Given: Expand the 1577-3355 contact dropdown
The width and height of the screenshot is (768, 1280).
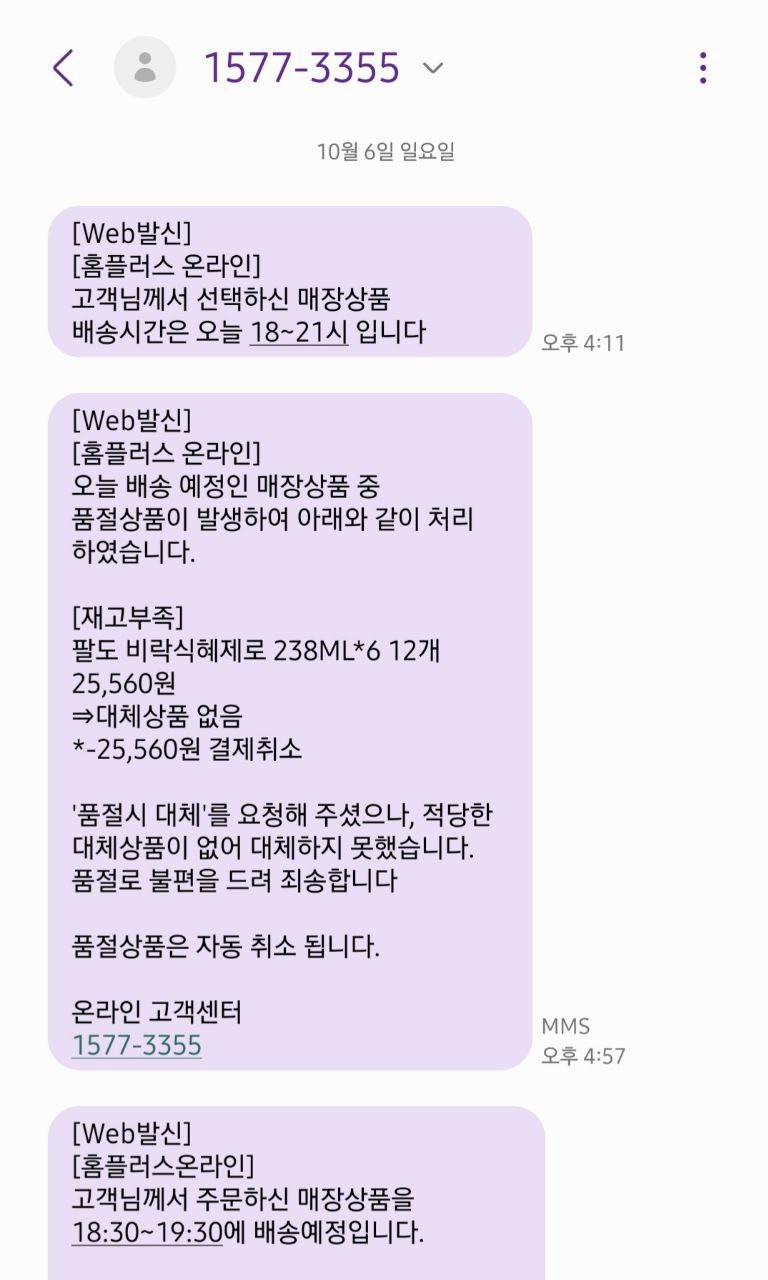Looking at the screenshot, I should [x=433, y=68].
